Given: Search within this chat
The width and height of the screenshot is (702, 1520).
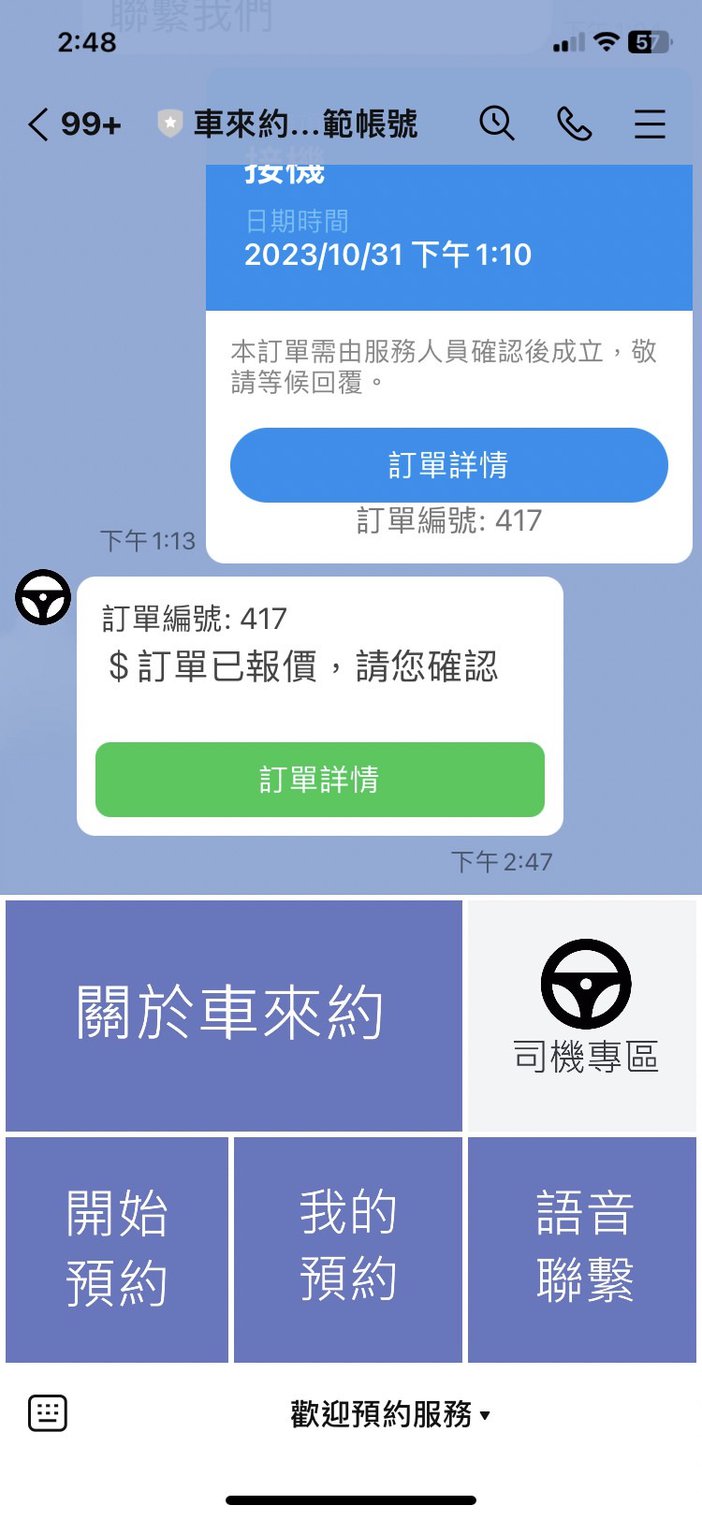Looking at the screenshot, I should tap(496, 124).
